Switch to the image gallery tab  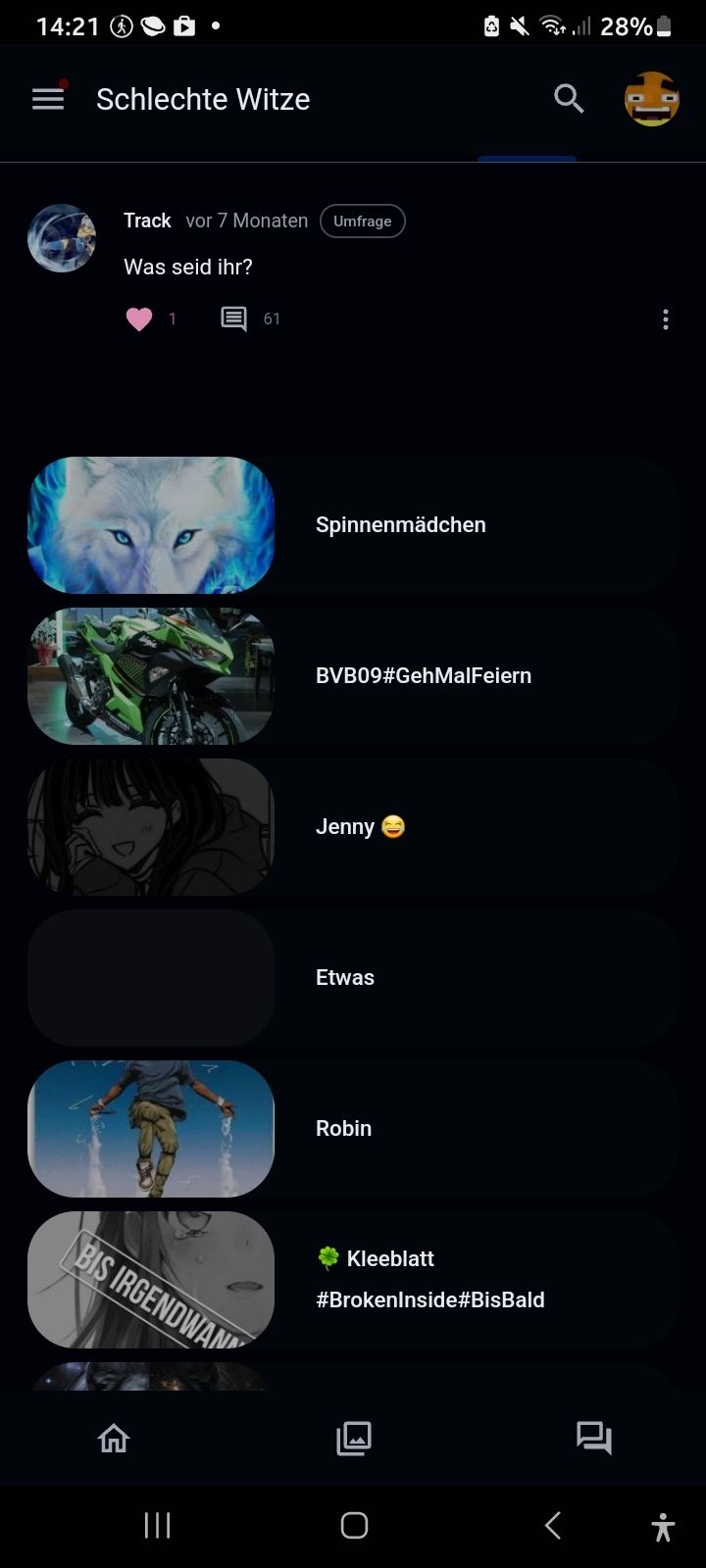pyautogui.click(x=354, y=1438)
